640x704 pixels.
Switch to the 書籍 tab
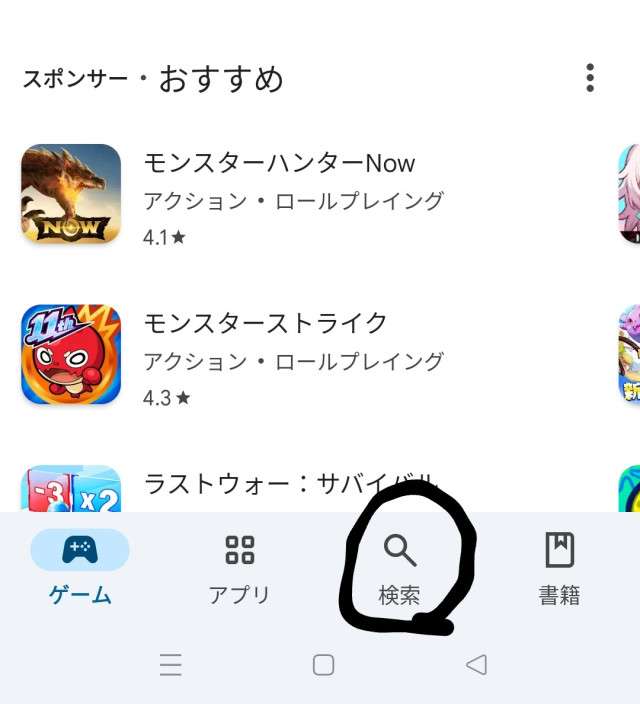[559, 568]
